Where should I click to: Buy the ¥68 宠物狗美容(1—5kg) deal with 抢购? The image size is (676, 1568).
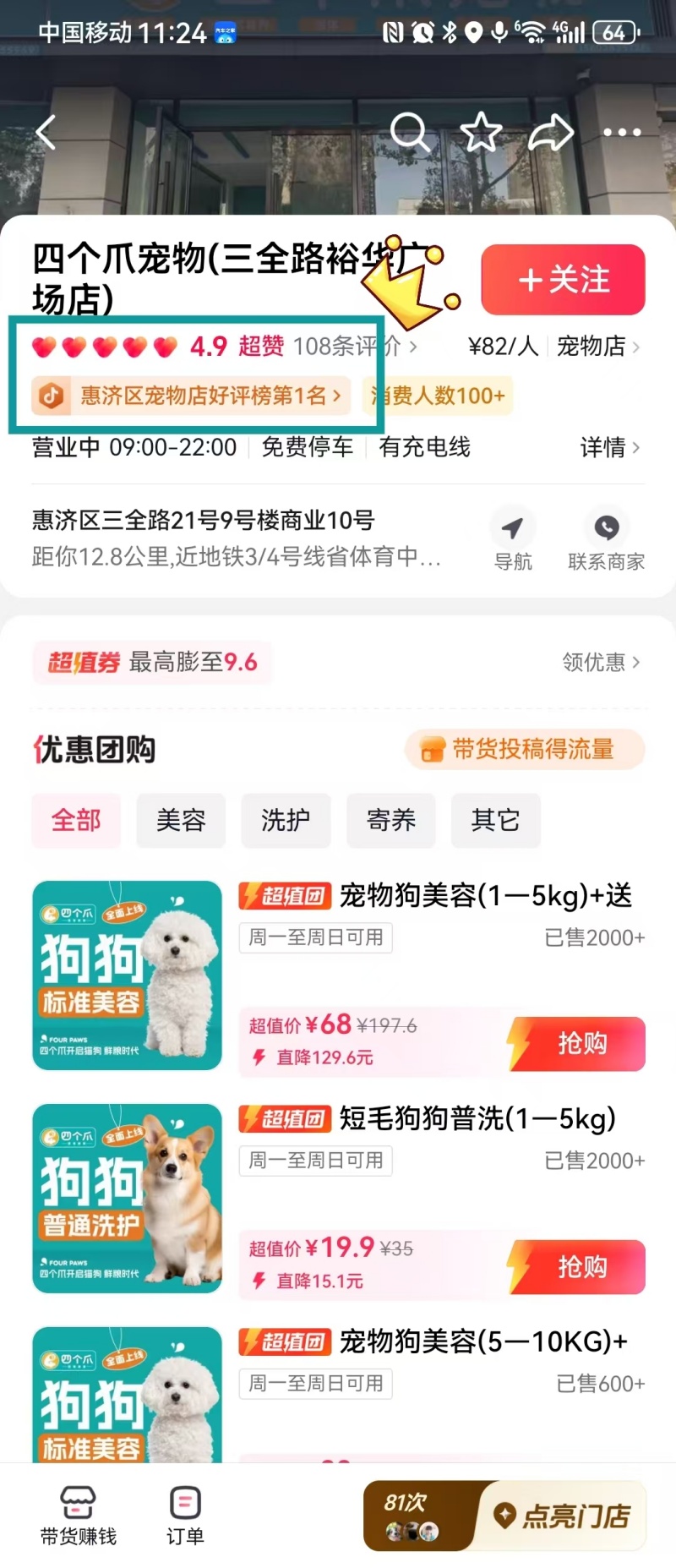click(580, 1044)
